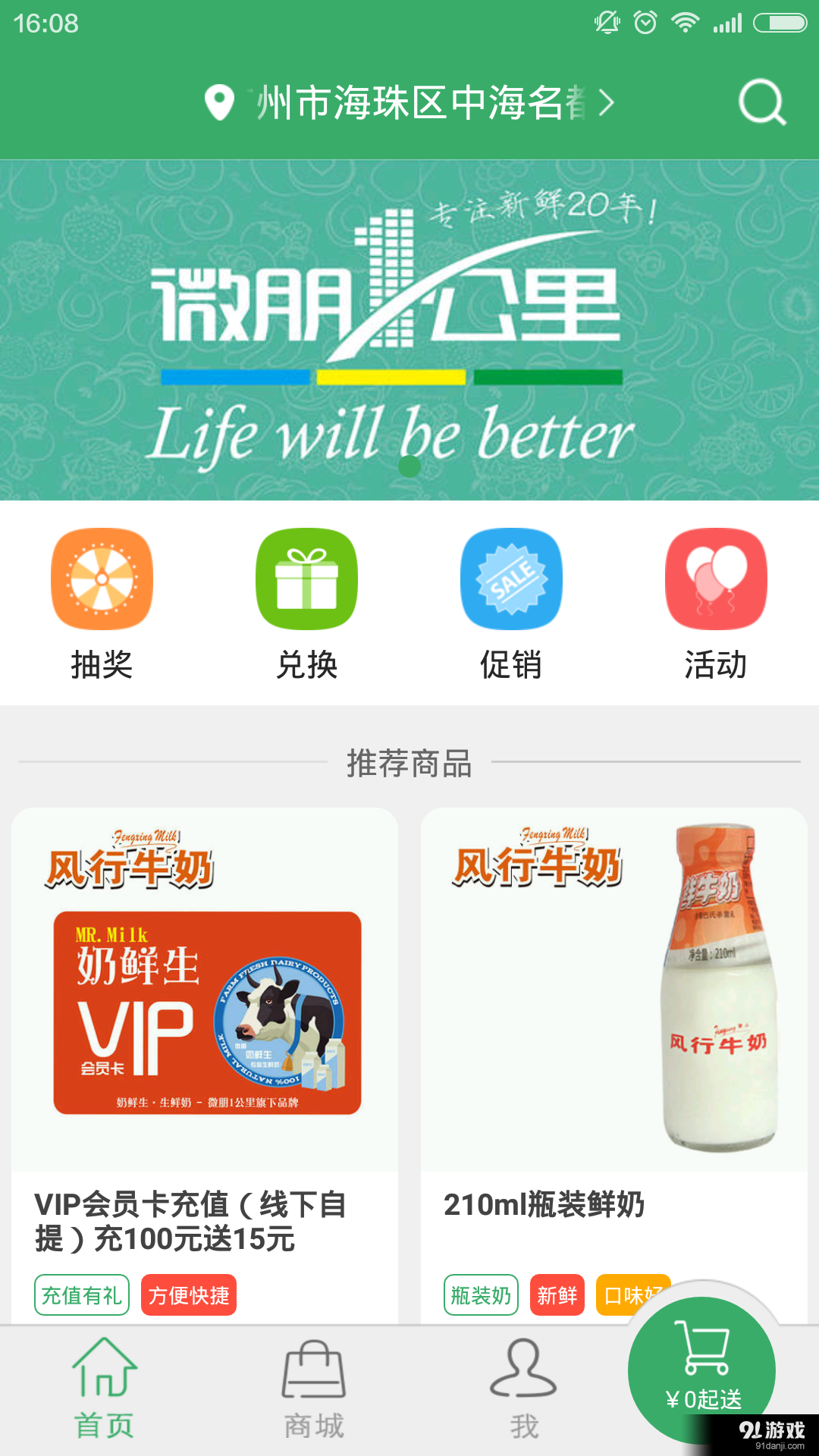Image resolution: width=819 pixels, height=1456 pixels.
Task: Open the 兑换 gift exchange section
Action: tap(307, 599)
